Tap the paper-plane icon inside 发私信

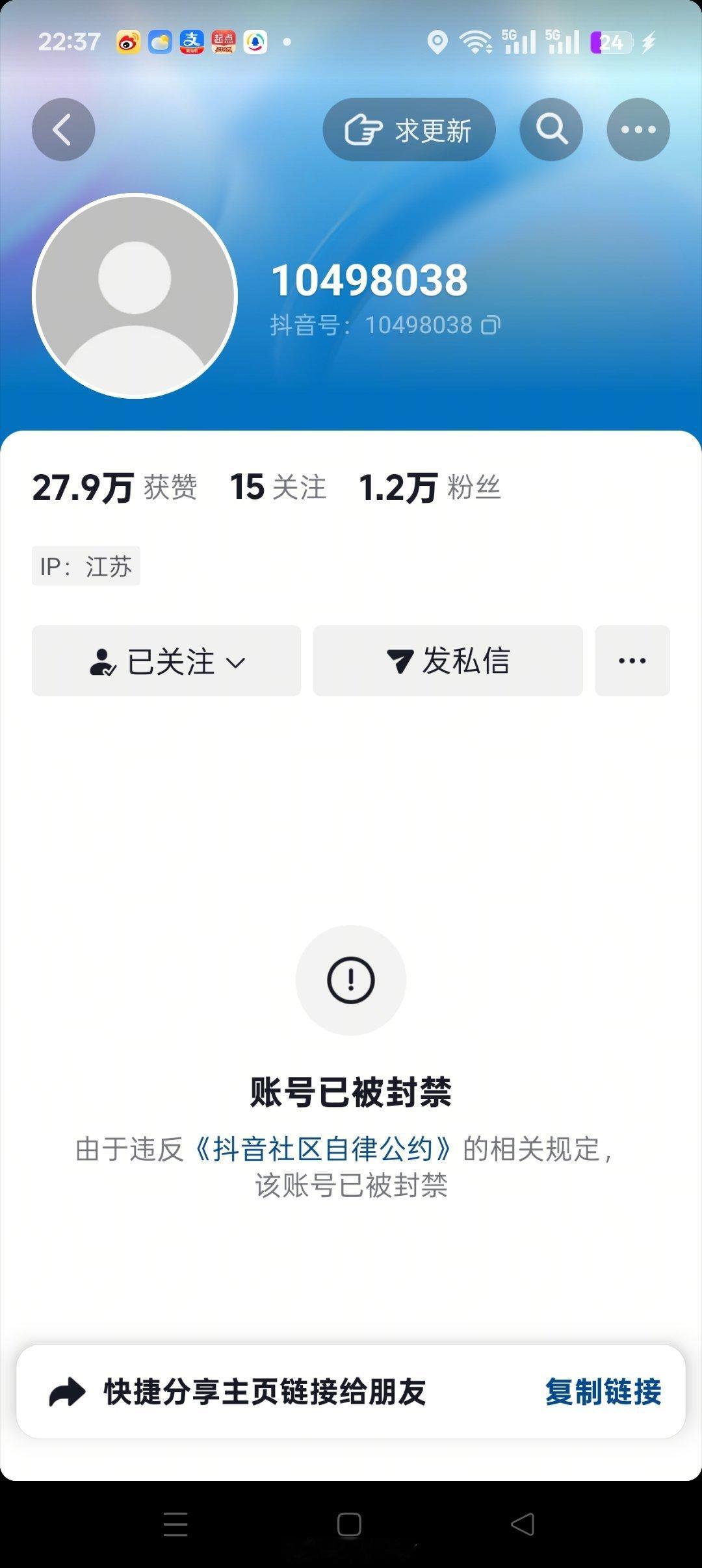401,660
